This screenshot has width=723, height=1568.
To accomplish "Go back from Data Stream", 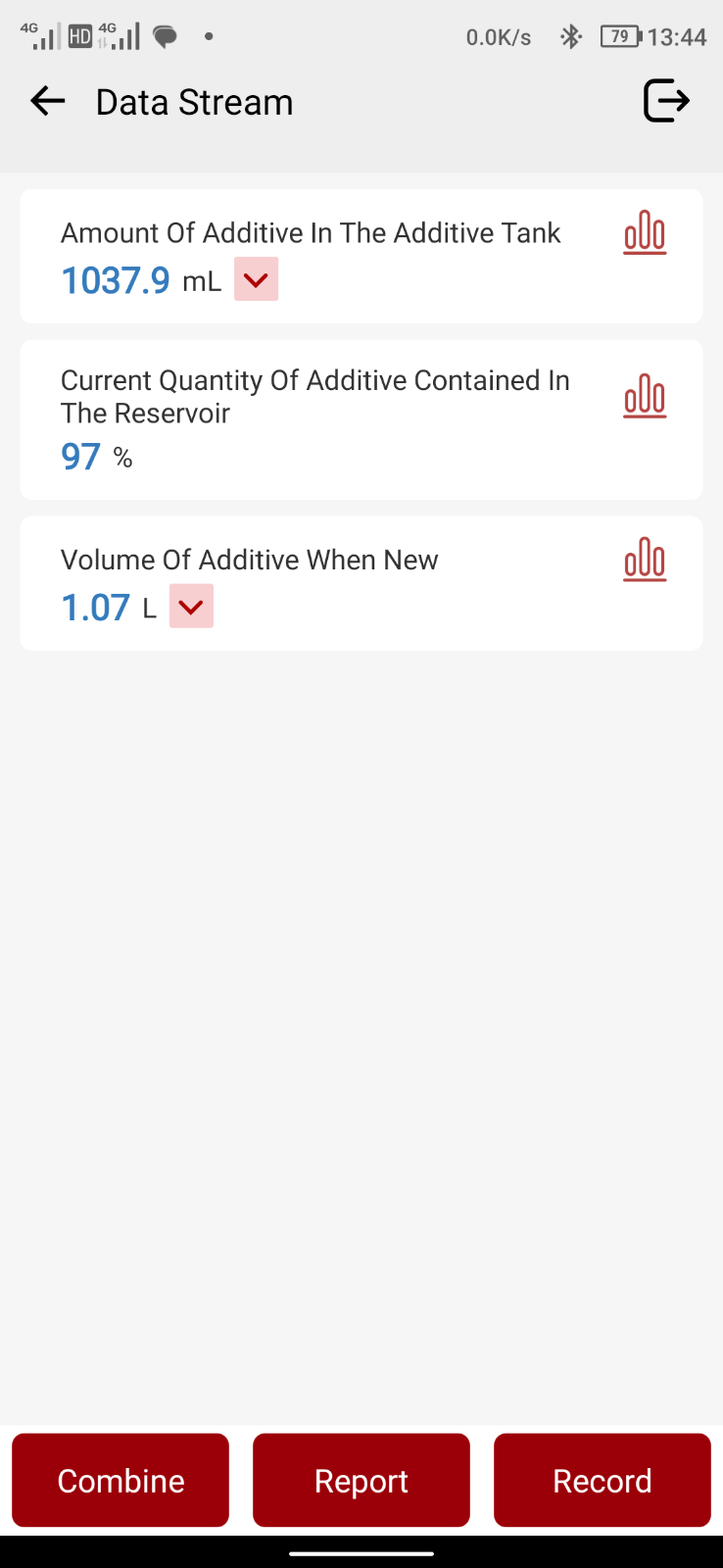I will [47, 101].
